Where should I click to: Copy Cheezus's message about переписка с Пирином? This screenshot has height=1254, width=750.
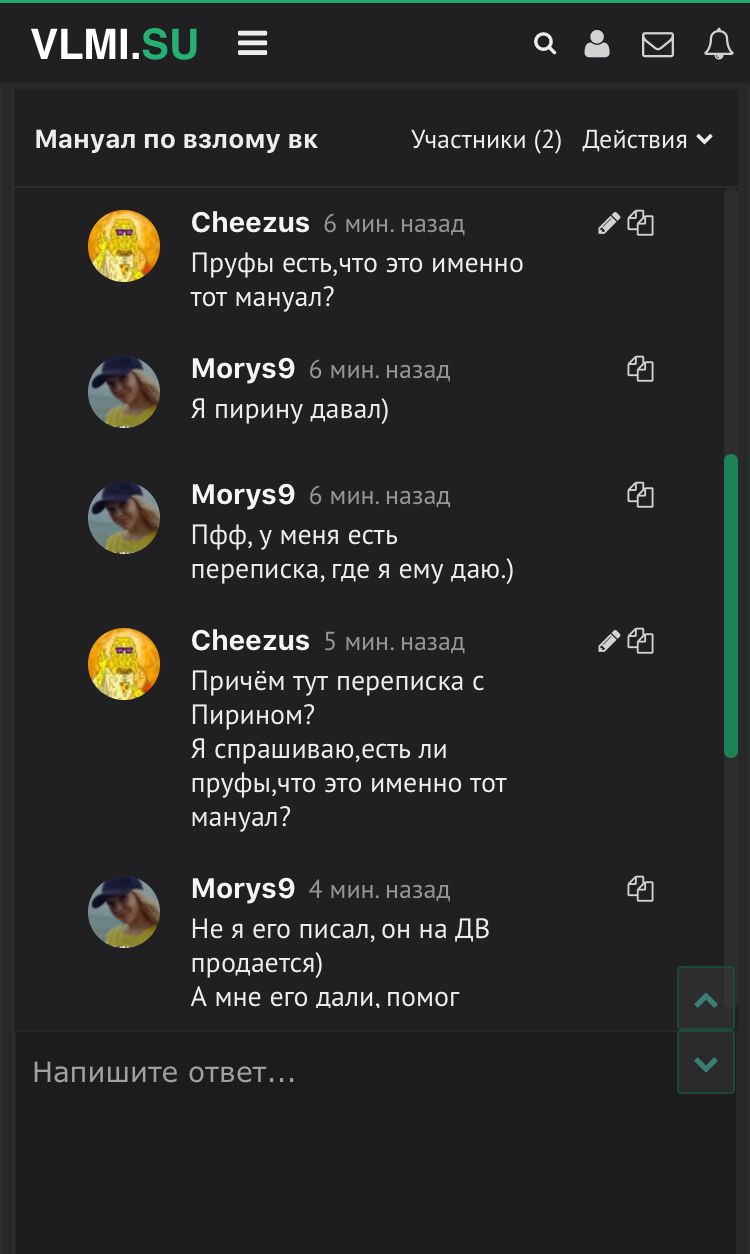(641, 642)
